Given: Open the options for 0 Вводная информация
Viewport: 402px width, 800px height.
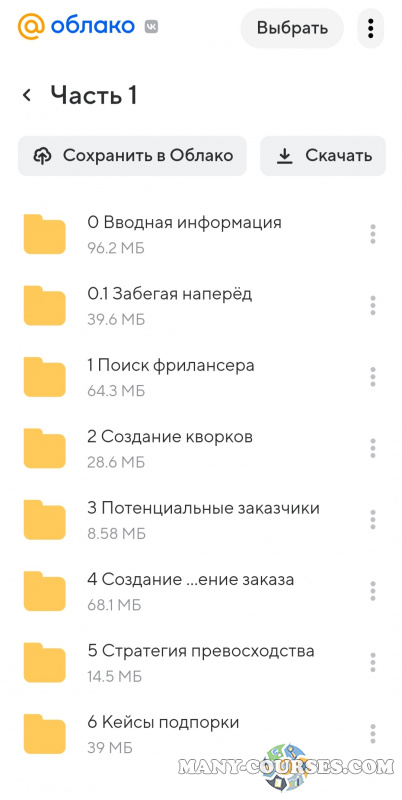Looking at the screenshot, I should coord(373,234).
